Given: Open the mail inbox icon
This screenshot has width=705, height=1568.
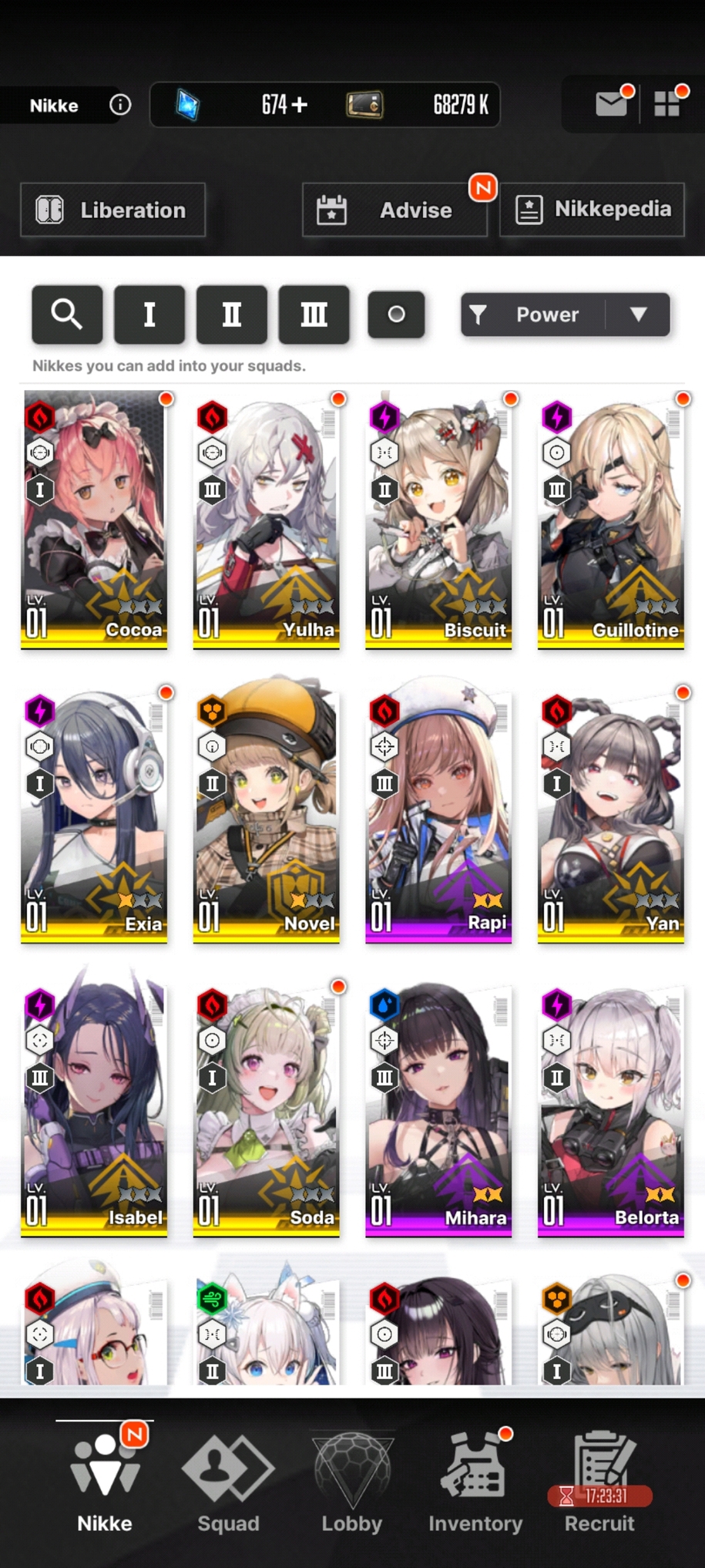Looking at the screenshot, I should pos(611,104).
